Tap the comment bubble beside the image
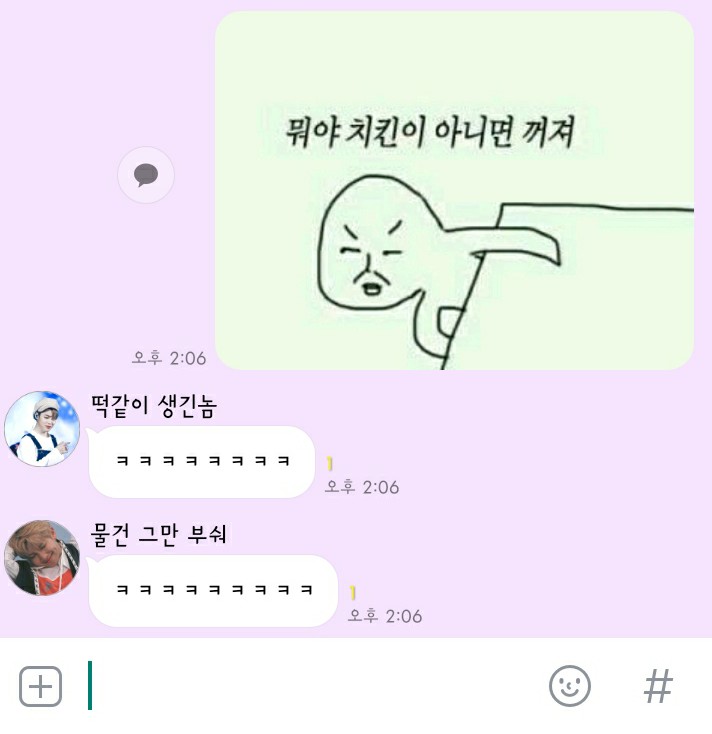 tap(146, 176)
